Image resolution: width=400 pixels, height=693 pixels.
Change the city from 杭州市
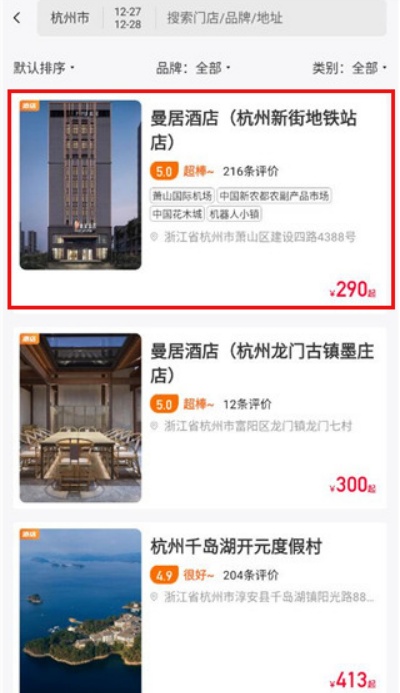69,18
